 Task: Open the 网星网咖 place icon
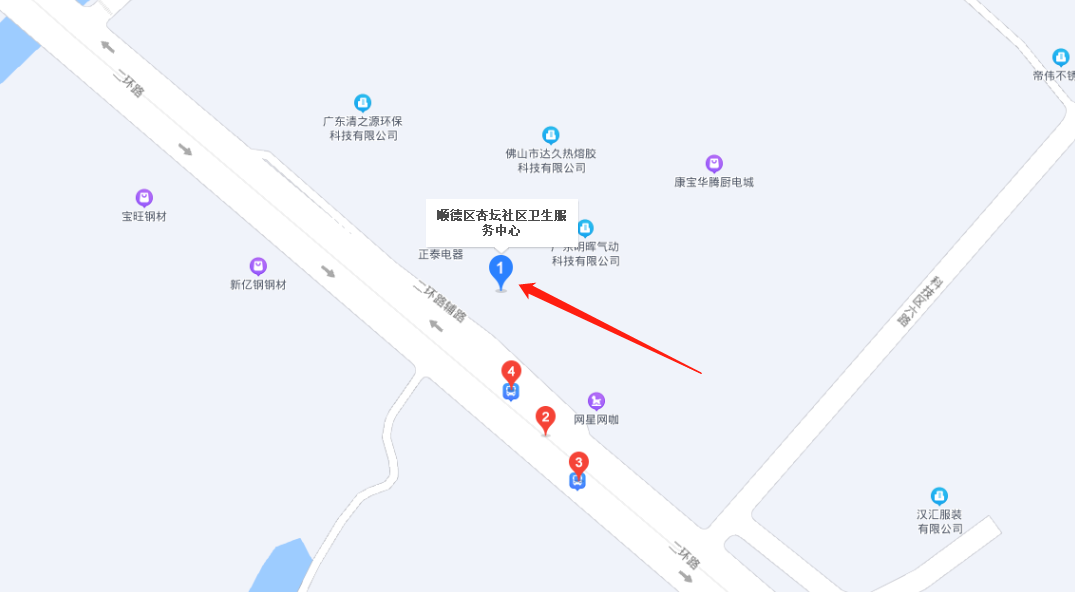point(596,401)
